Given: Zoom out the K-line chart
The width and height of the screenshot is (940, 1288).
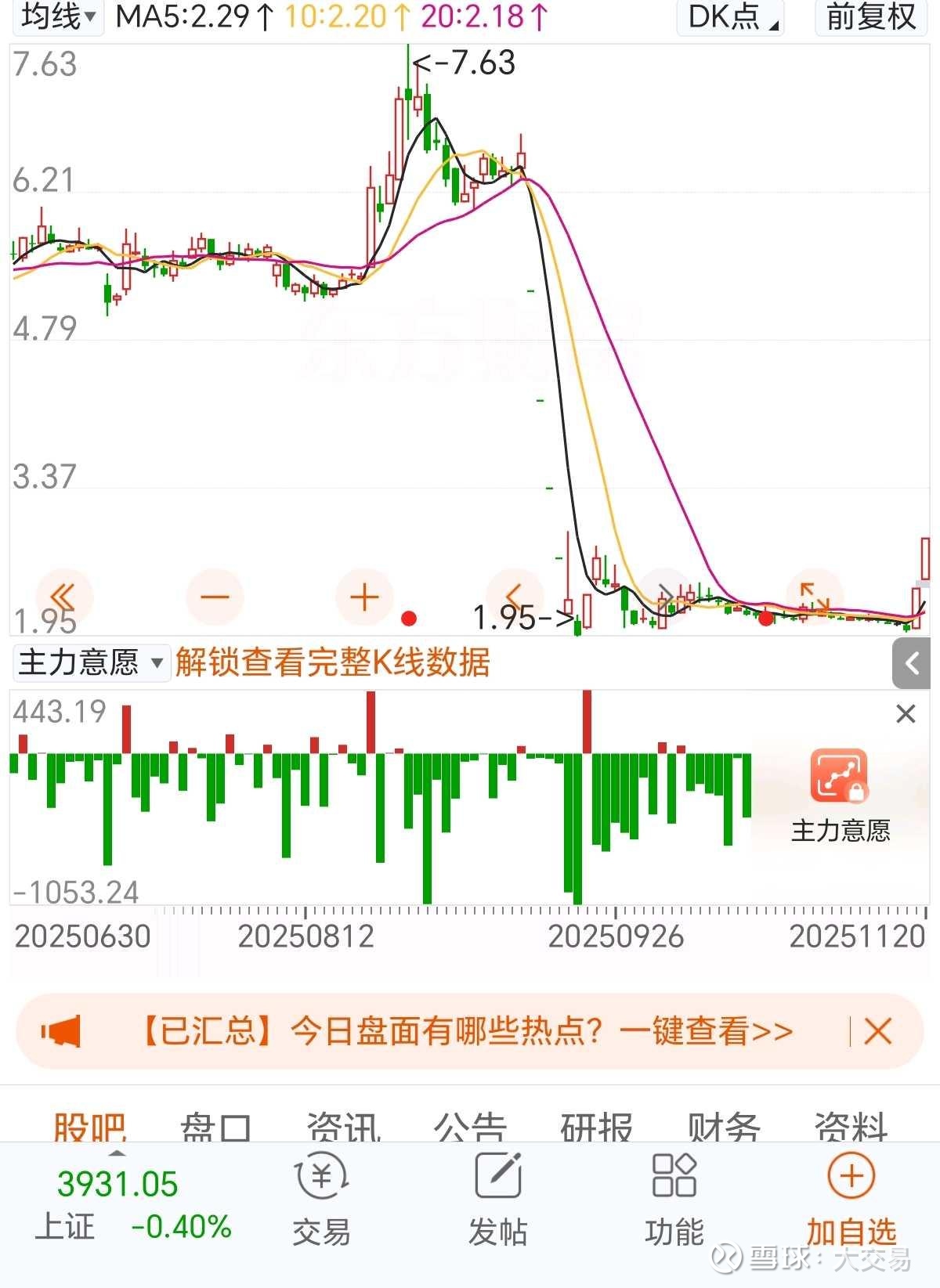Looking at the screenshot, I should pos(214,597).
